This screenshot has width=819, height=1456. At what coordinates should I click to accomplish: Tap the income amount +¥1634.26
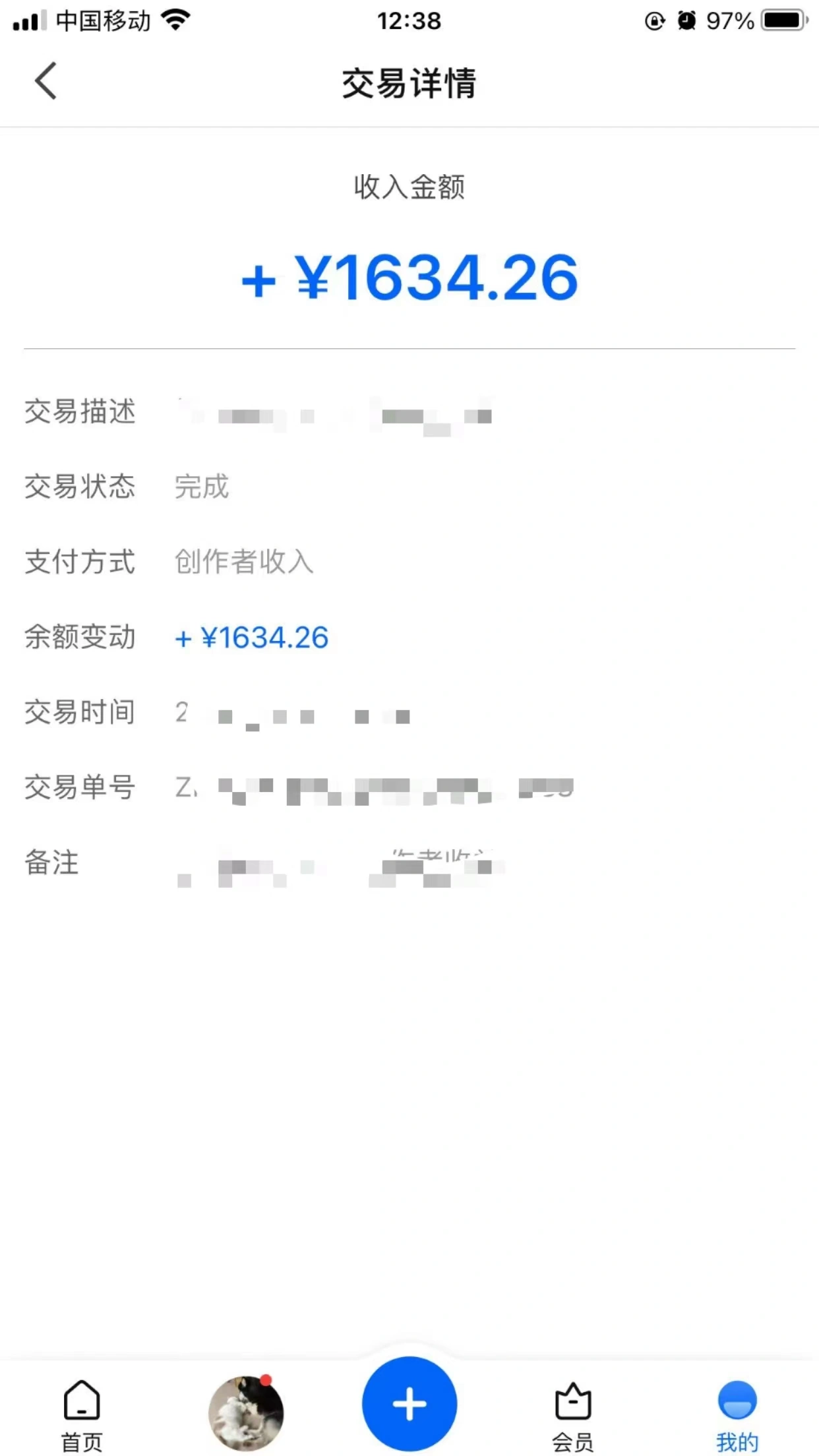coord(409,278)
